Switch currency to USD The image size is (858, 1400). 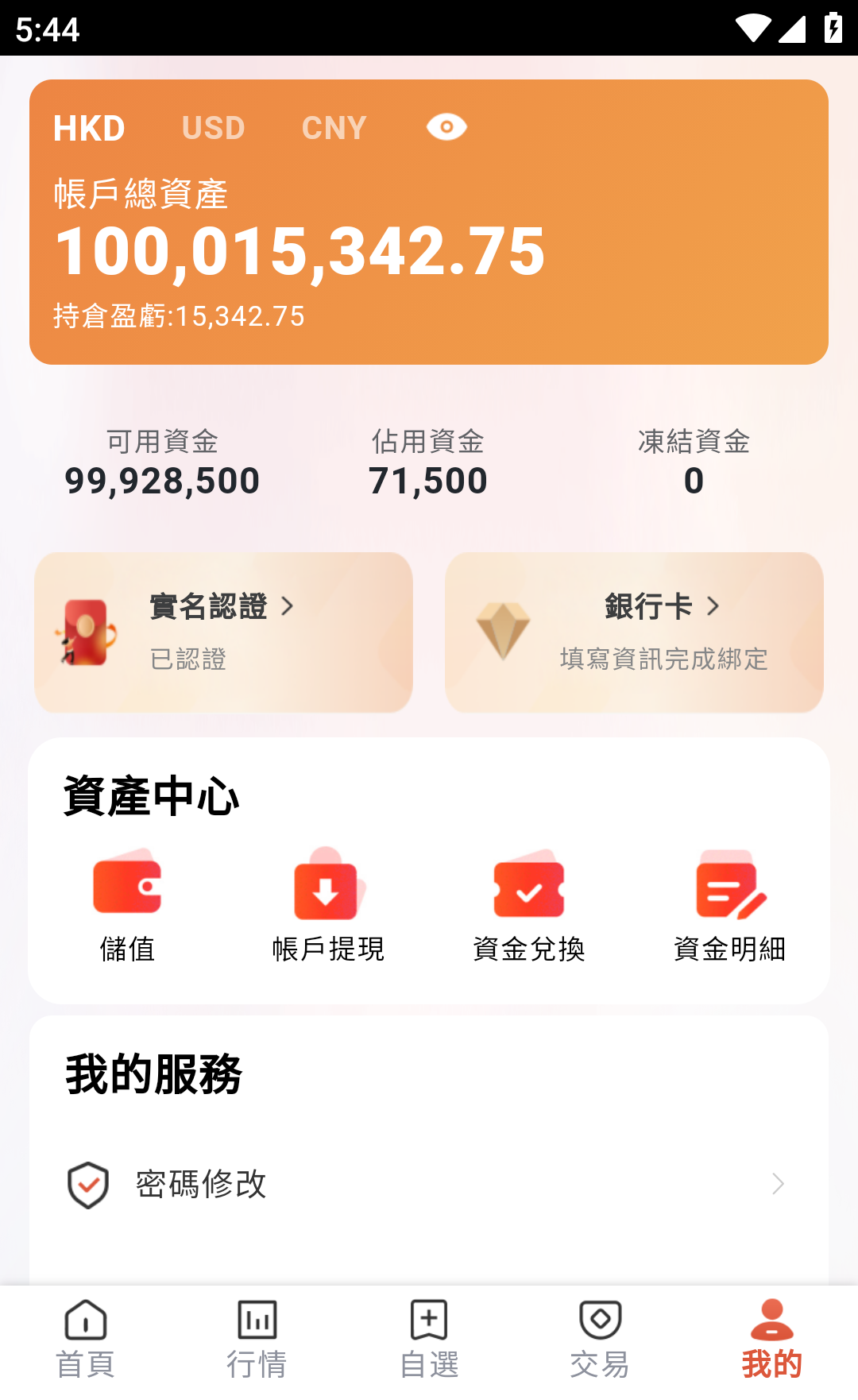click(213, 128)
